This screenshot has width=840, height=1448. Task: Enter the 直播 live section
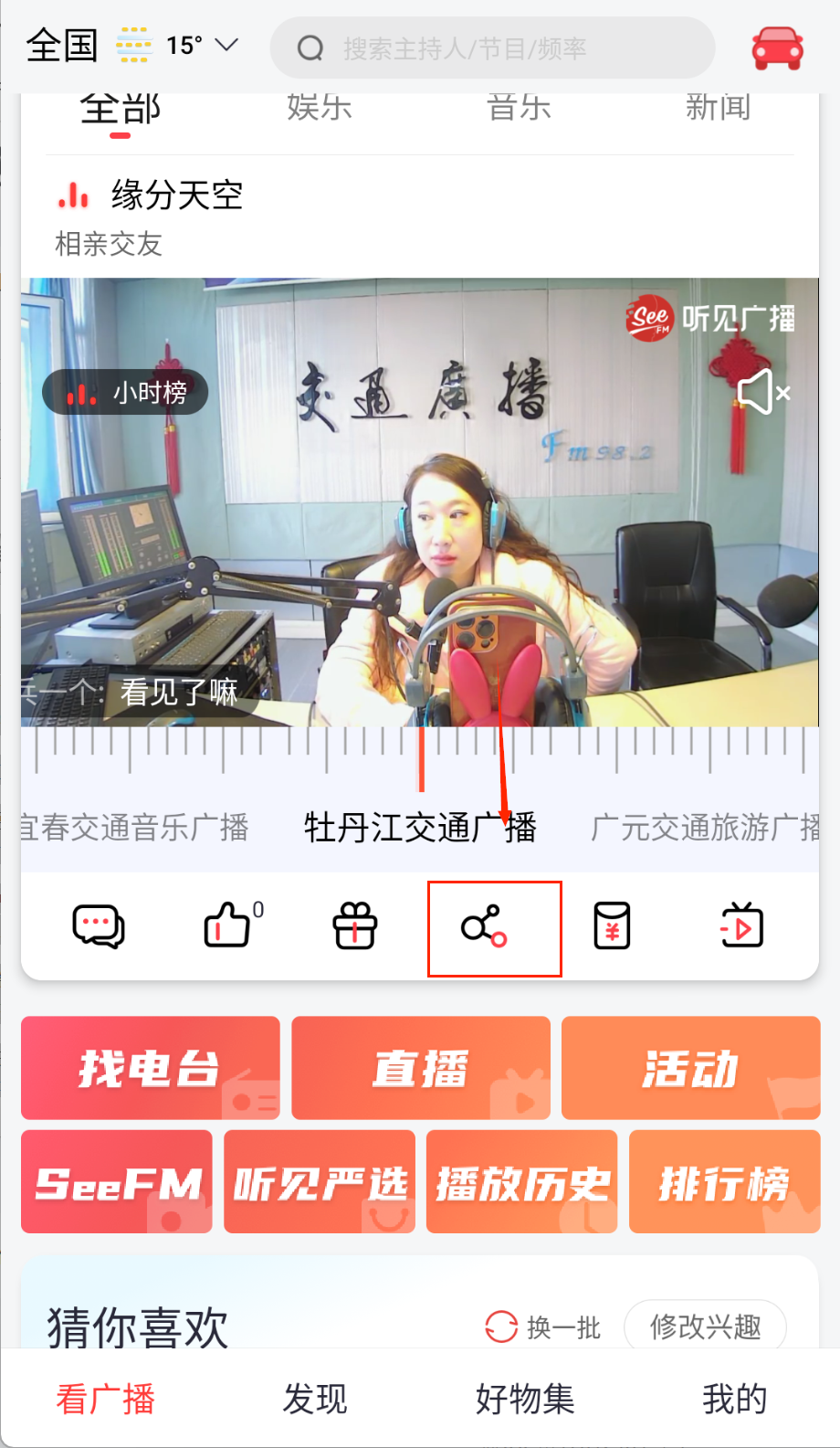[420, 1067]
